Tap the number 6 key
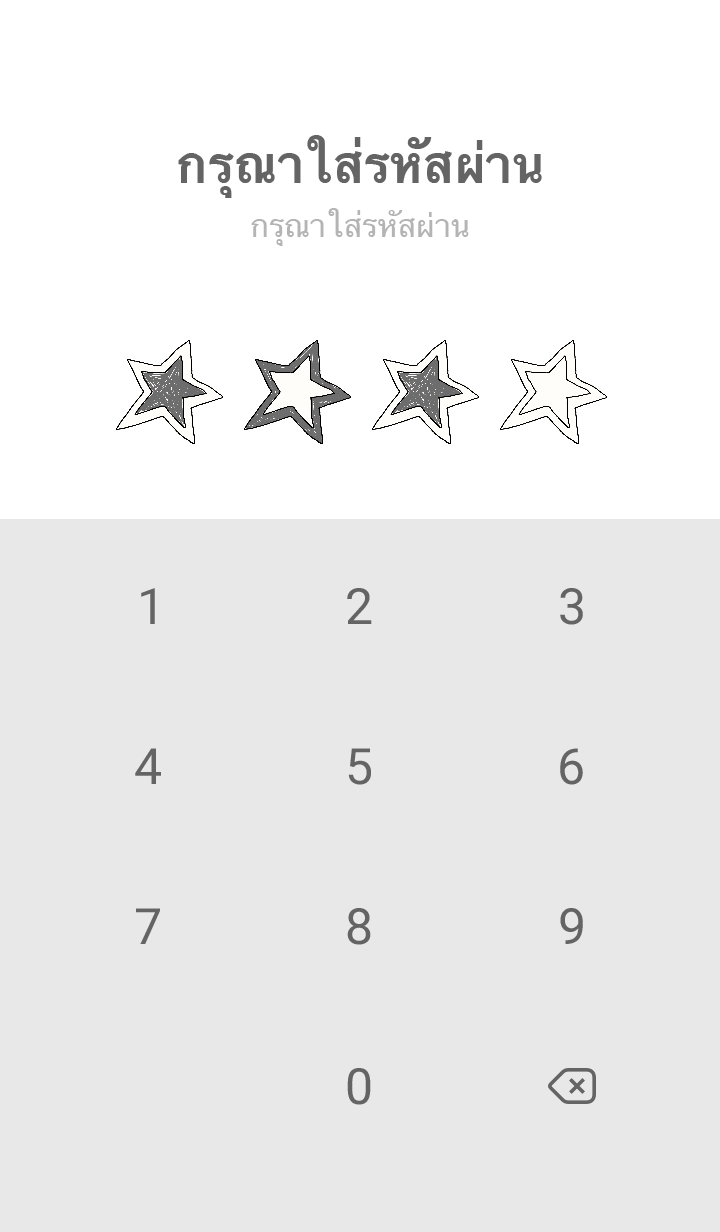 coord(571,767)
